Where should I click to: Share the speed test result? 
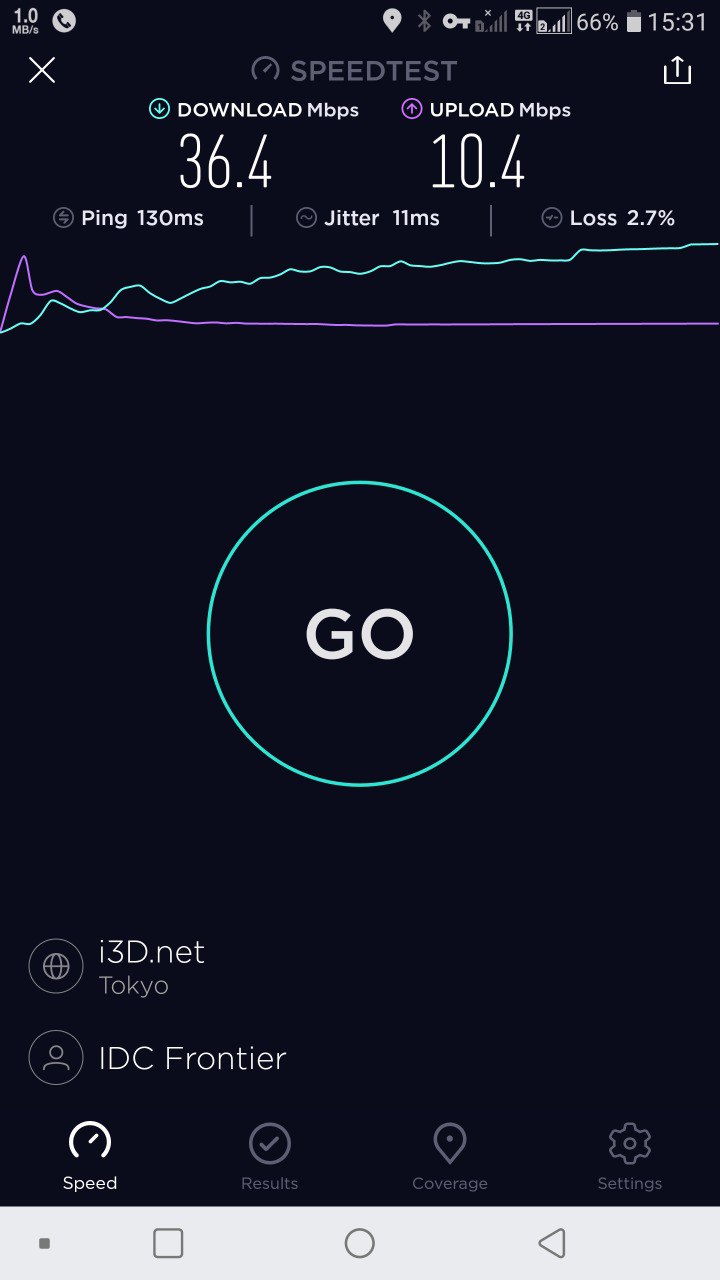(x=677, y=70)
